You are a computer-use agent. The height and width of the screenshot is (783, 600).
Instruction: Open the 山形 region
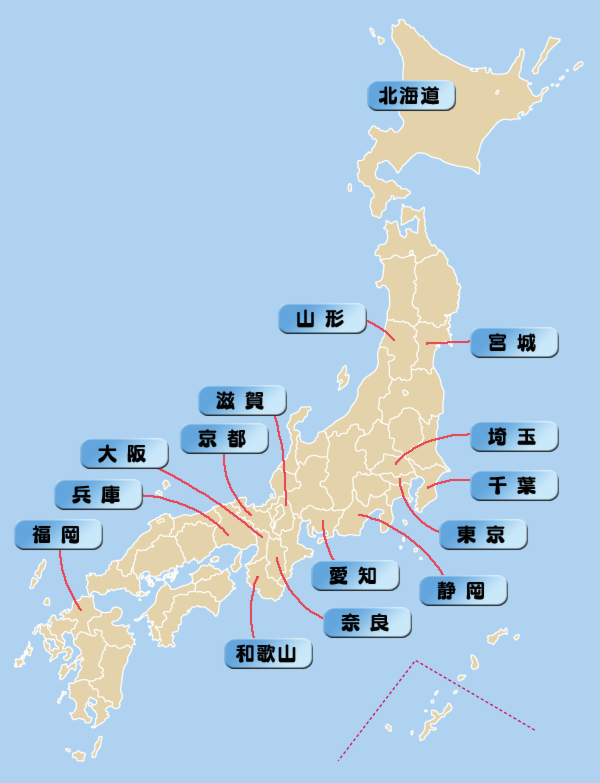coord(320,319)
